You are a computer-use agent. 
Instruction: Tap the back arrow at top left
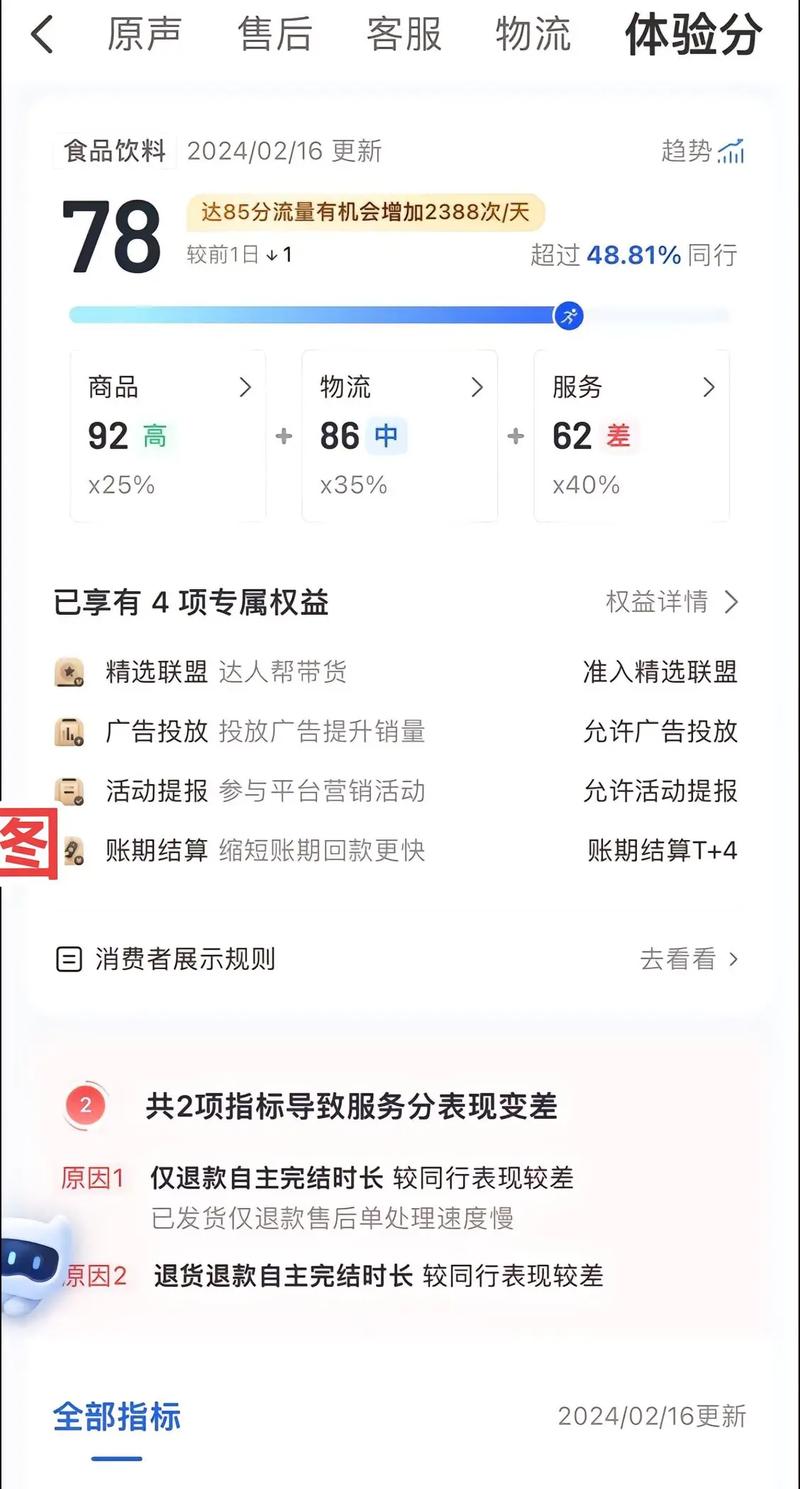point(40,33)
